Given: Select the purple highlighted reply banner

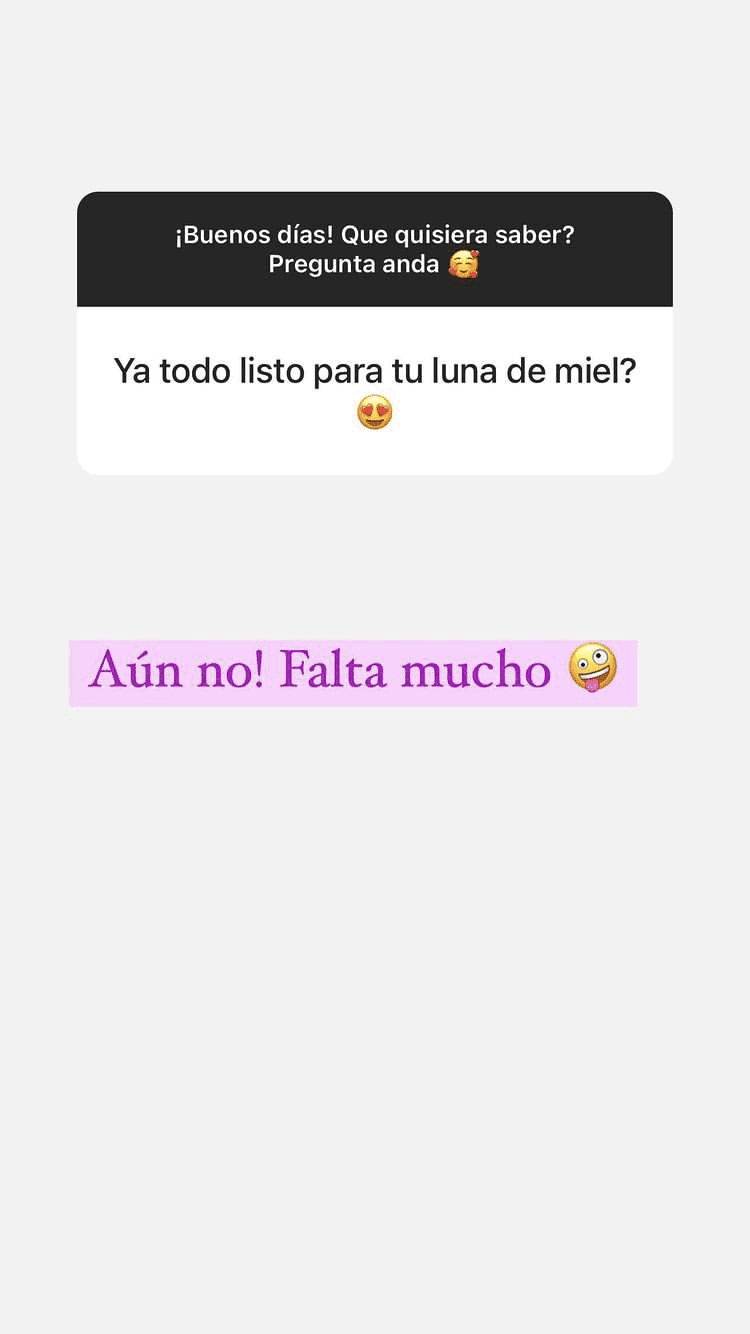Looking at the screenshot, I should (352, 673).
